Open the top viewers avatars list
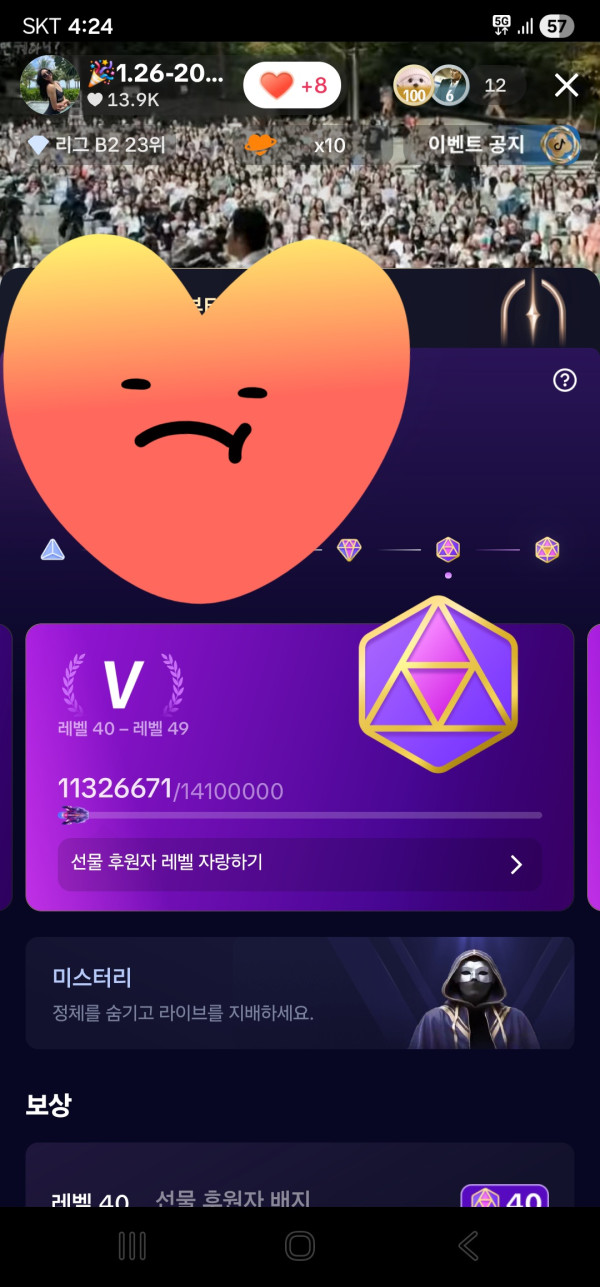This screenshot has height=1287, width=600. pos(430,86)
